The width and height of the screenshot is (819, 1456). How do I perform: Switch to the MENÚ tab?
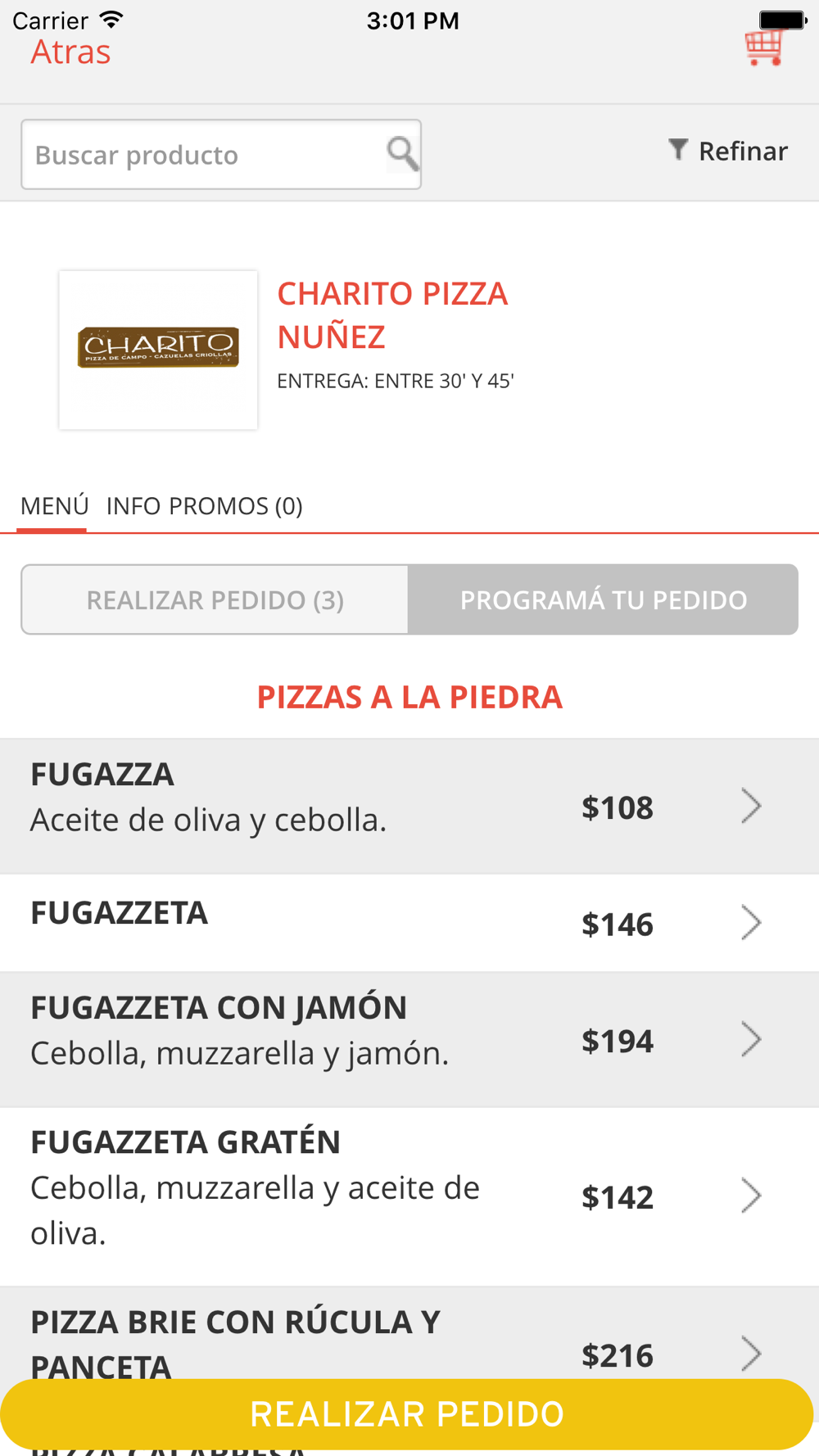pos(54,506)
